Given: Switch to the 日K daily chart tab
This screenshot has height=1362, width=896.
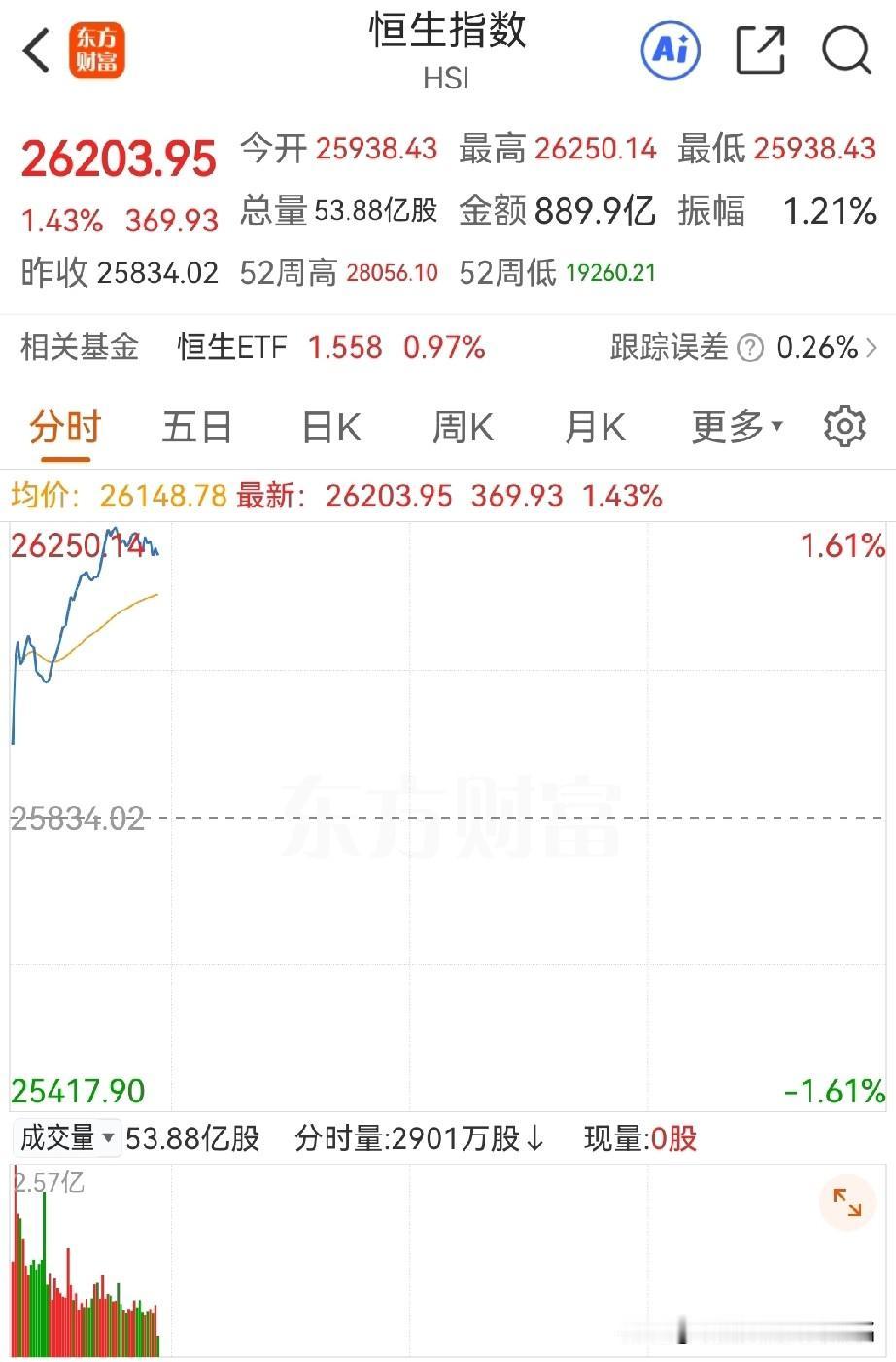Looking at the screenshot, I should [x=329, y=426].
